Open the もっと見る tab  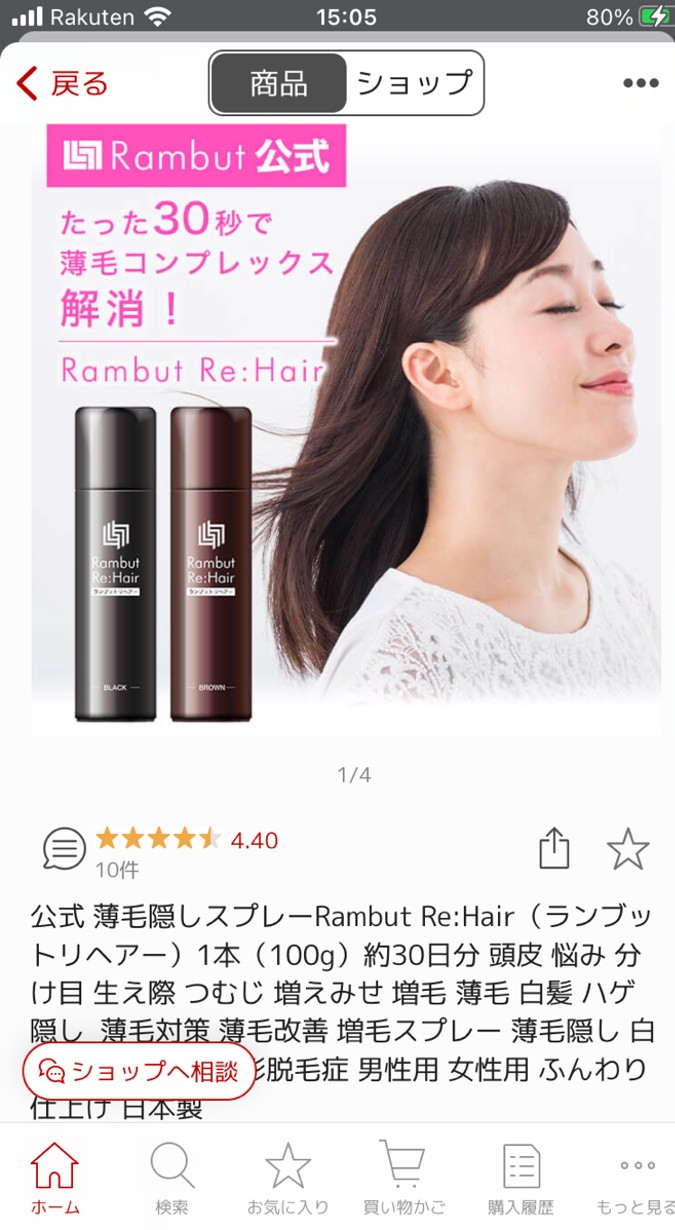pyautogui.click(x=636, y=1178)
